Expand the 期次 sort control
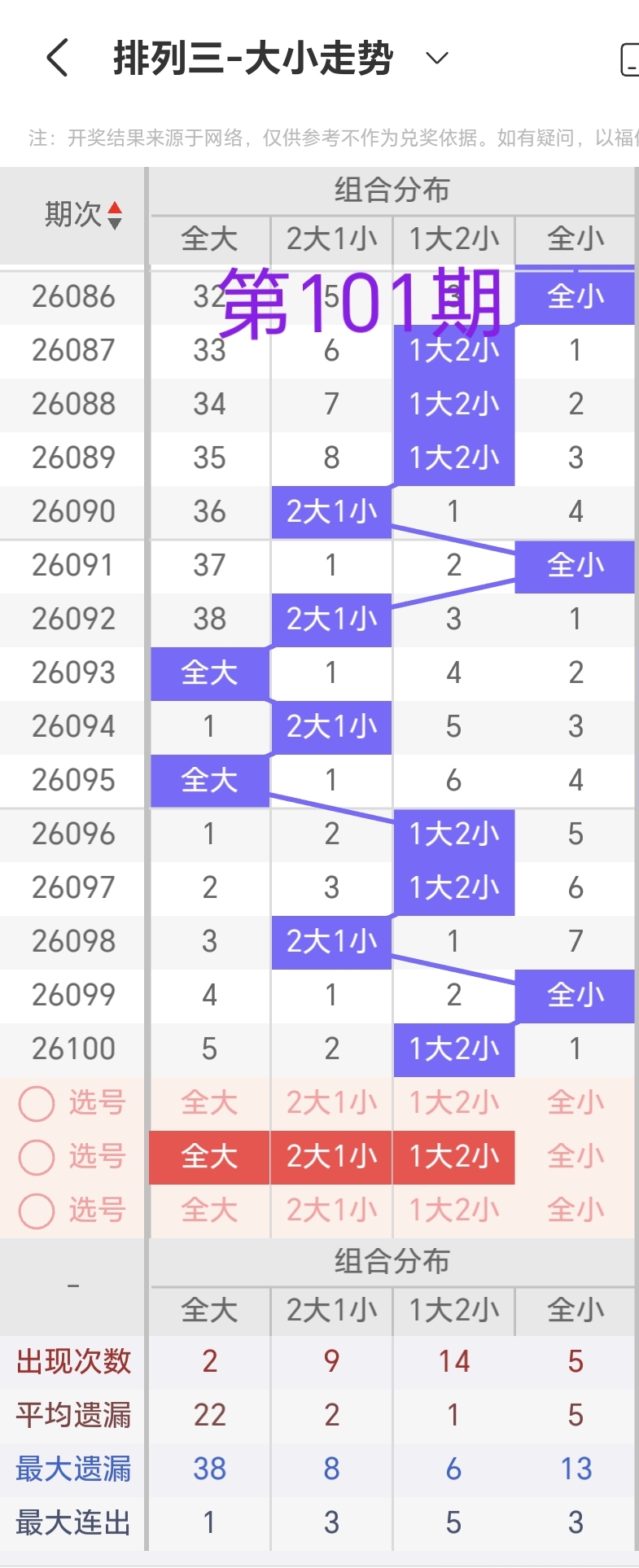 click(116, 216)
